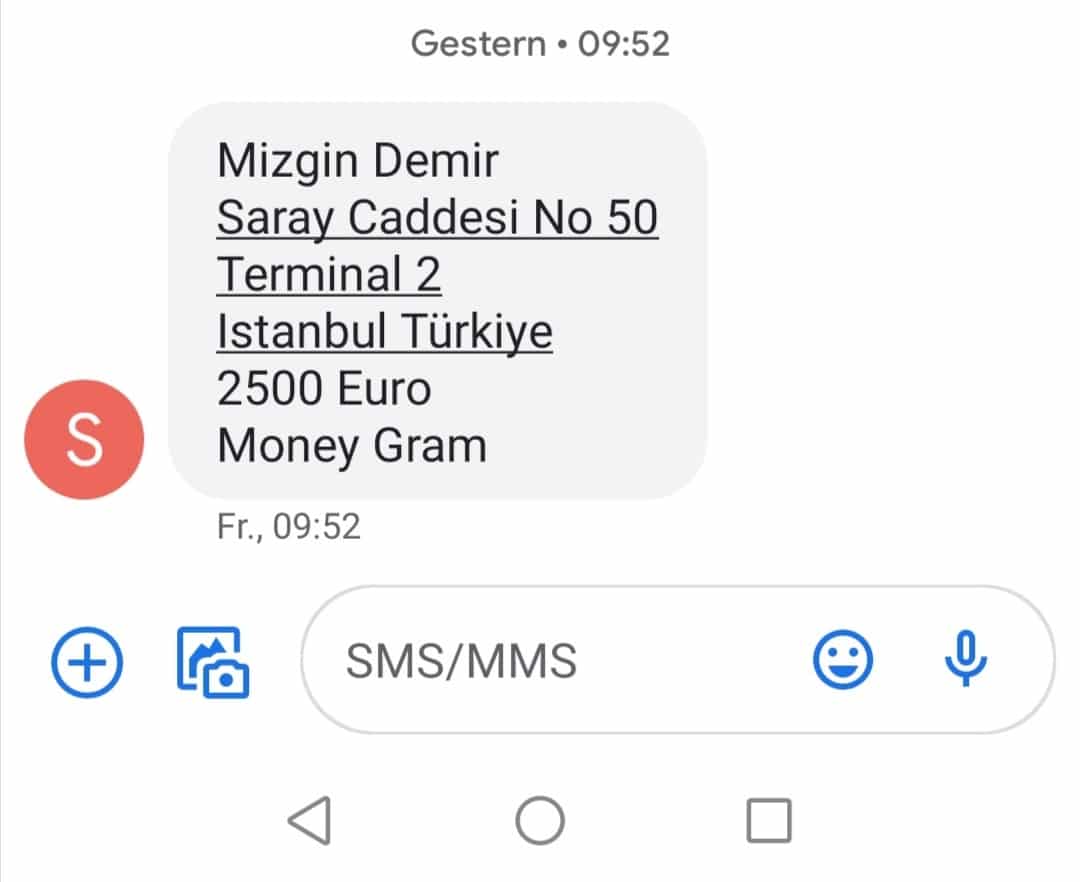Go back with the system back button
The width and height of the screenshot is (1080, 882).
point(310,822)
